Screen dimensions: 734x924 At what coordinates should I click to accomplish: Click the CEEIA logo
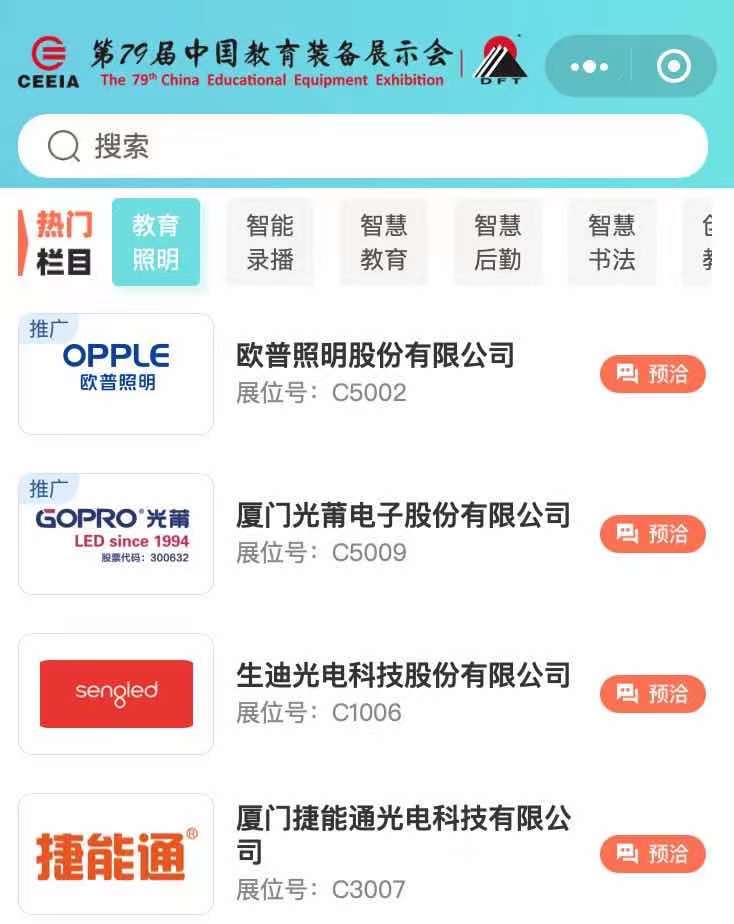click(47, 58)
